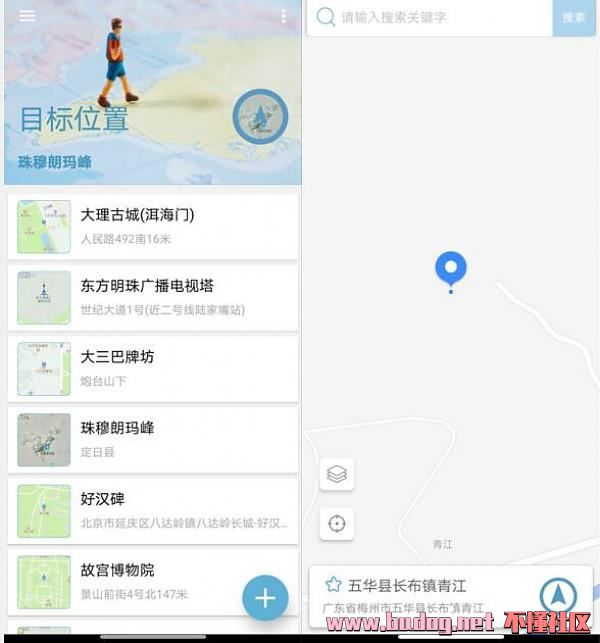This screenshot has height=643, width=600.
Task: Center map on current location
Action: coord(337,523)
